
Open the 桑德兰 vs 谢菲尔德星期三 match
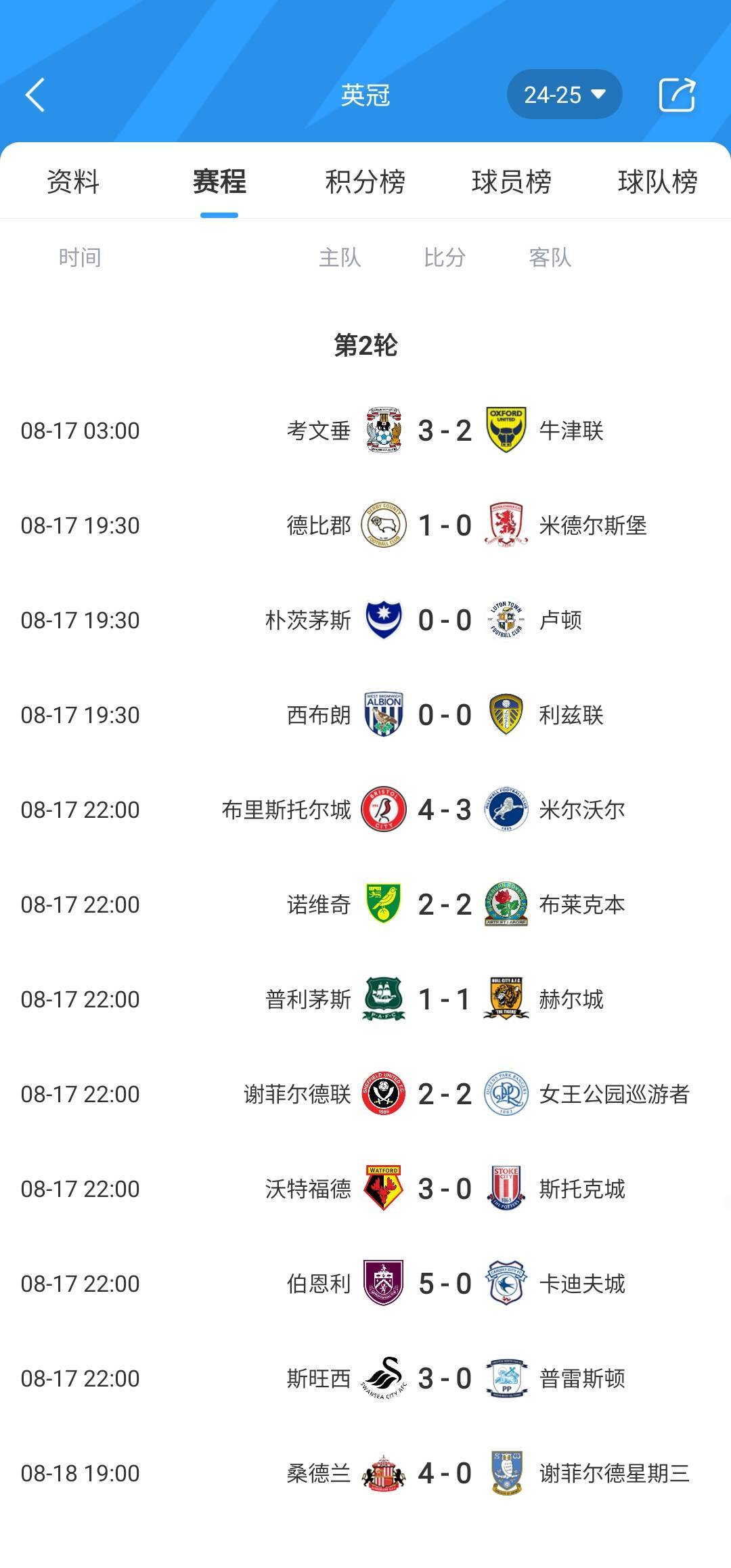pos(444,1473)
